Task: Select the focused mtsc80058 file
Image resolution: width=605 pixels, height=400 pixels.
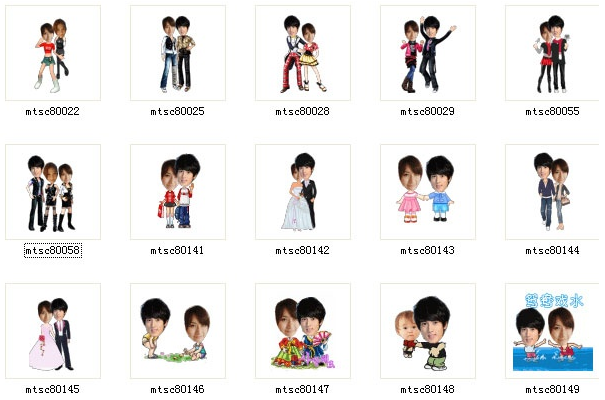Action: [x=53, y=192]
